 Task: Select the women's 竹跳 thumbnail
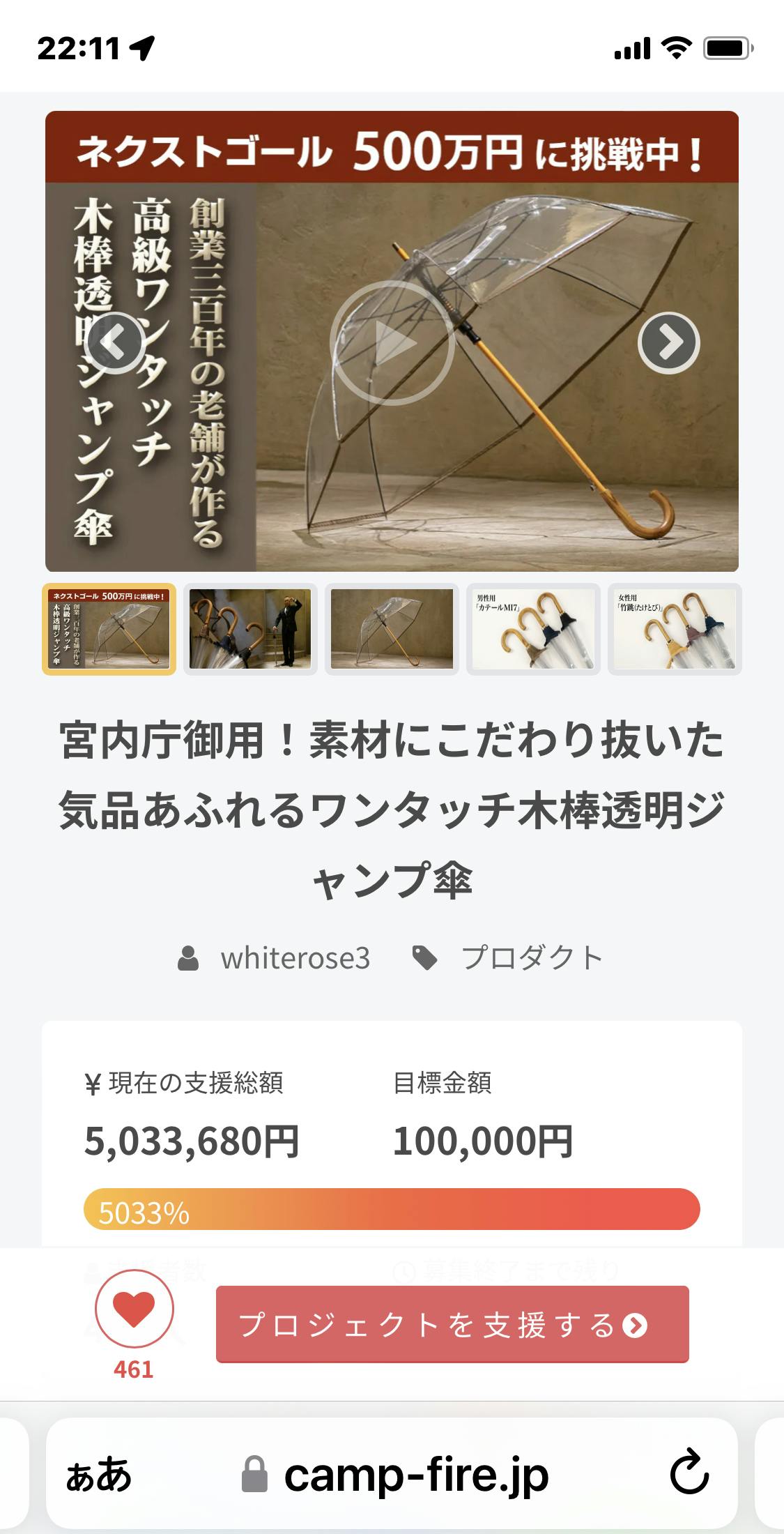675,629
